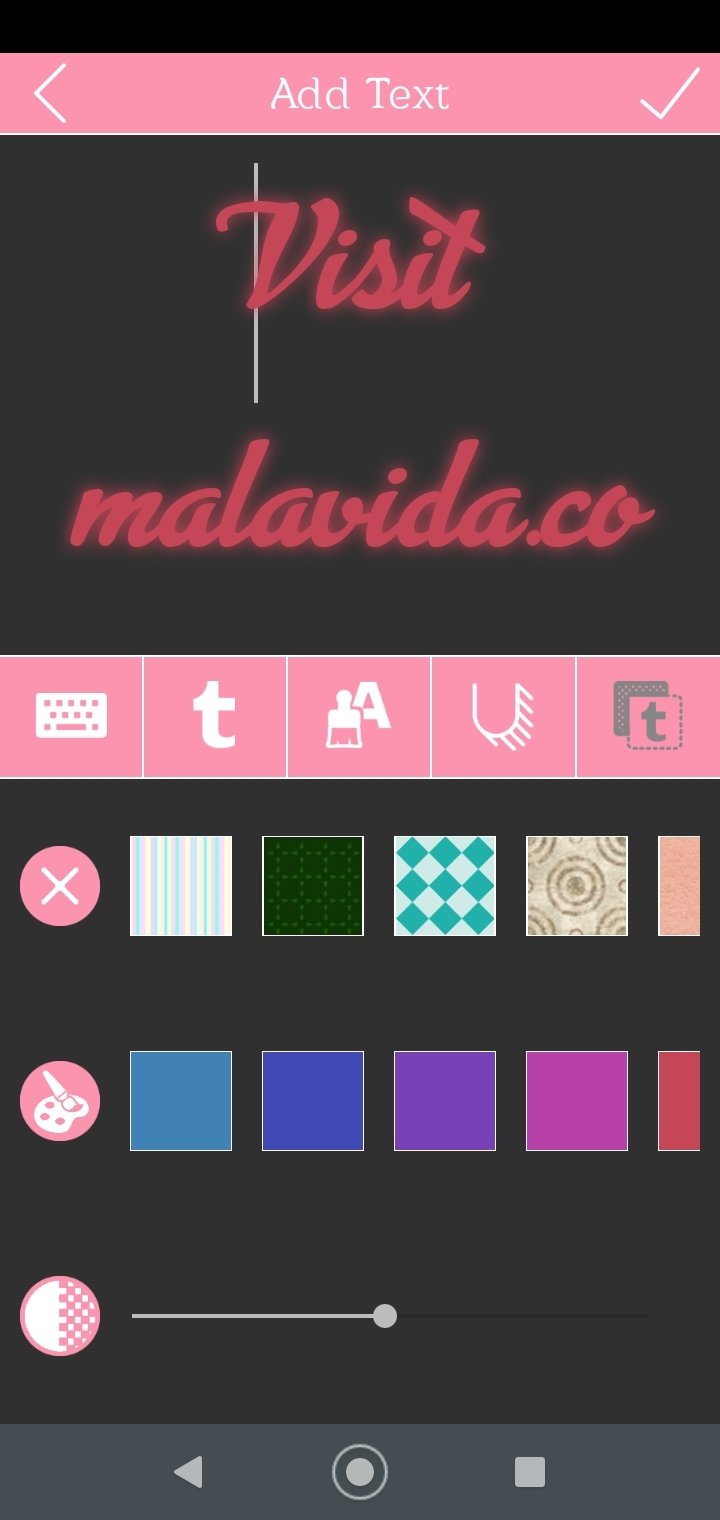Confirm text with the checkmark icon
Image resolution: width=720 pixels, height=1520 pixels.
669,93
